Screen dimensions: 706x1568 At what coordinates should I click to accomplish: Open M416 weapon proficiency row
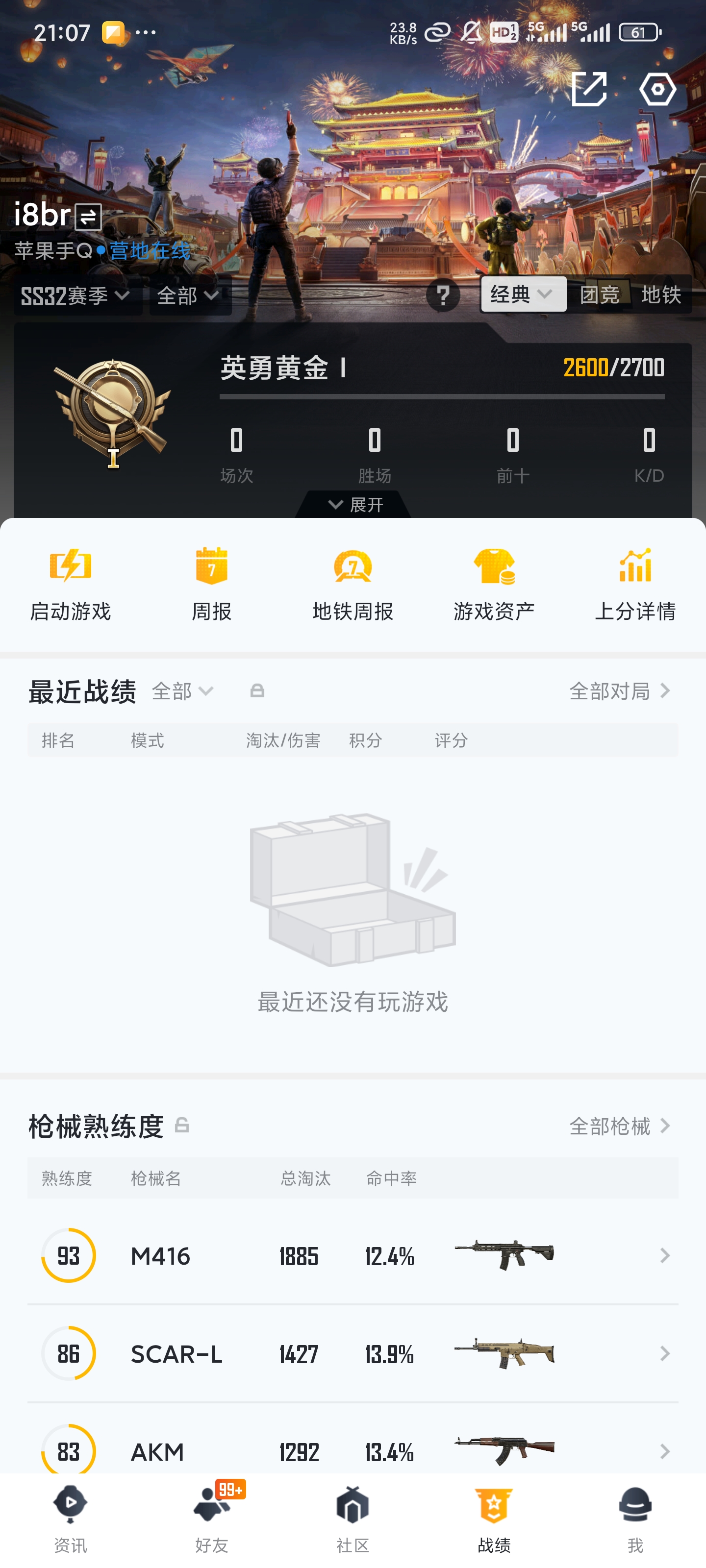[x=353, y=1256]
